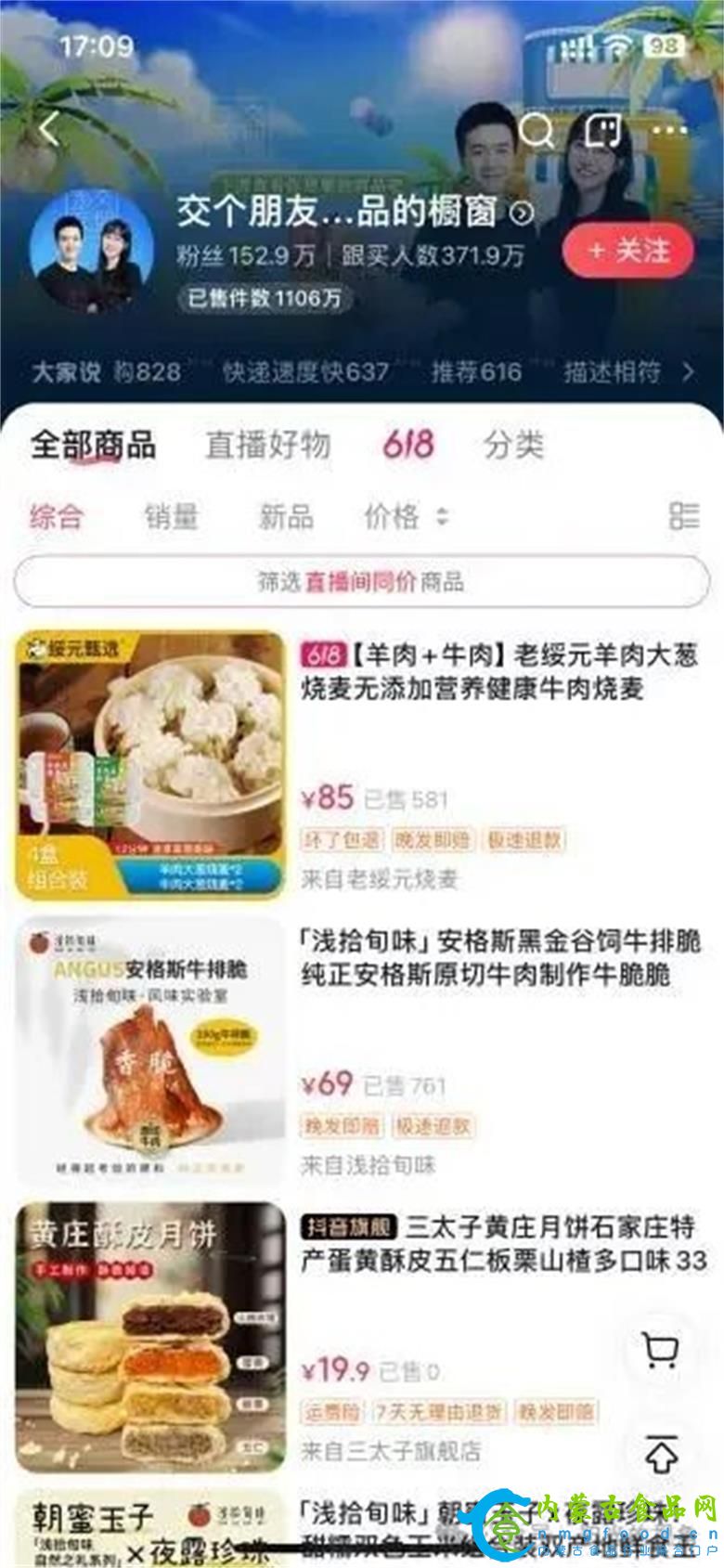The image size is (724, 1568).
Task: Sort by 价格
Action: coord(405,516)
